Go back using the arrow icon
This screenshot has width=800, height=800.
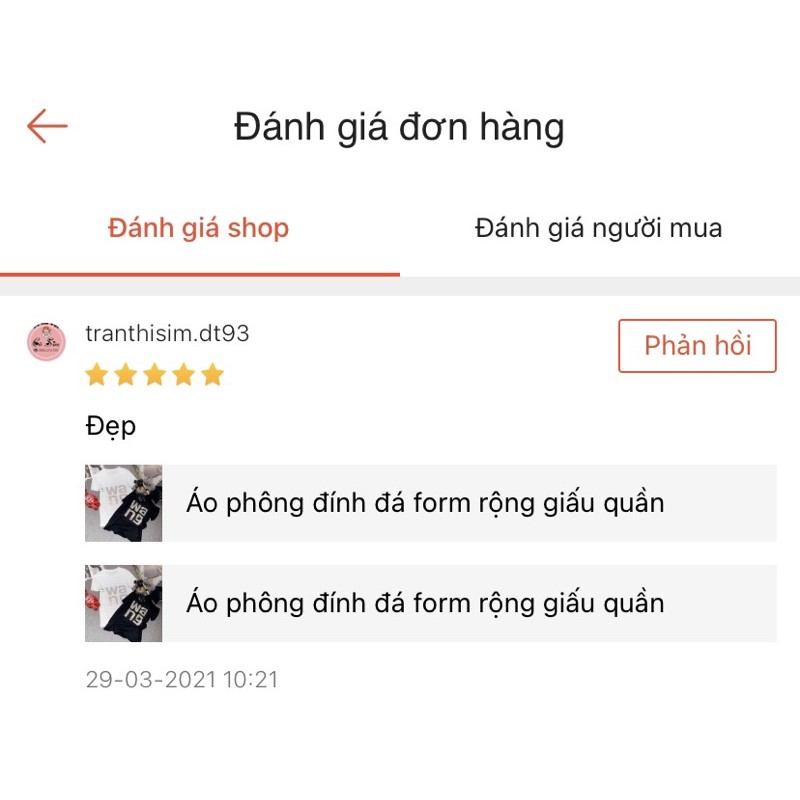coord(47,126)
